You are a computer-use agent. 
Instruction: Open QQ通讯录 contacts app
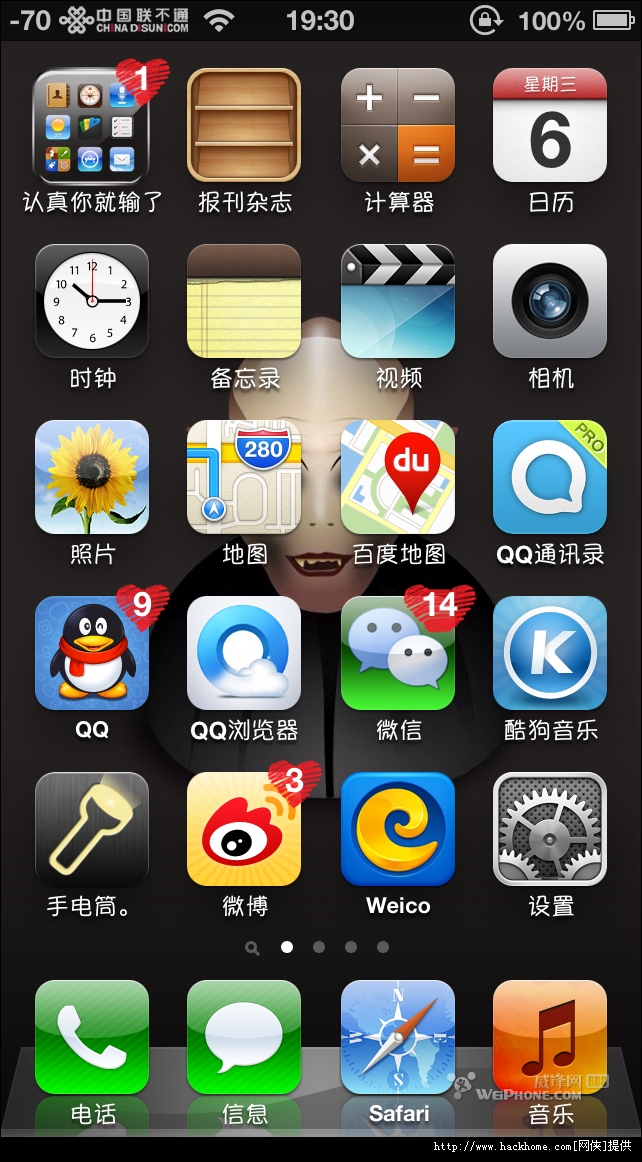550,477
